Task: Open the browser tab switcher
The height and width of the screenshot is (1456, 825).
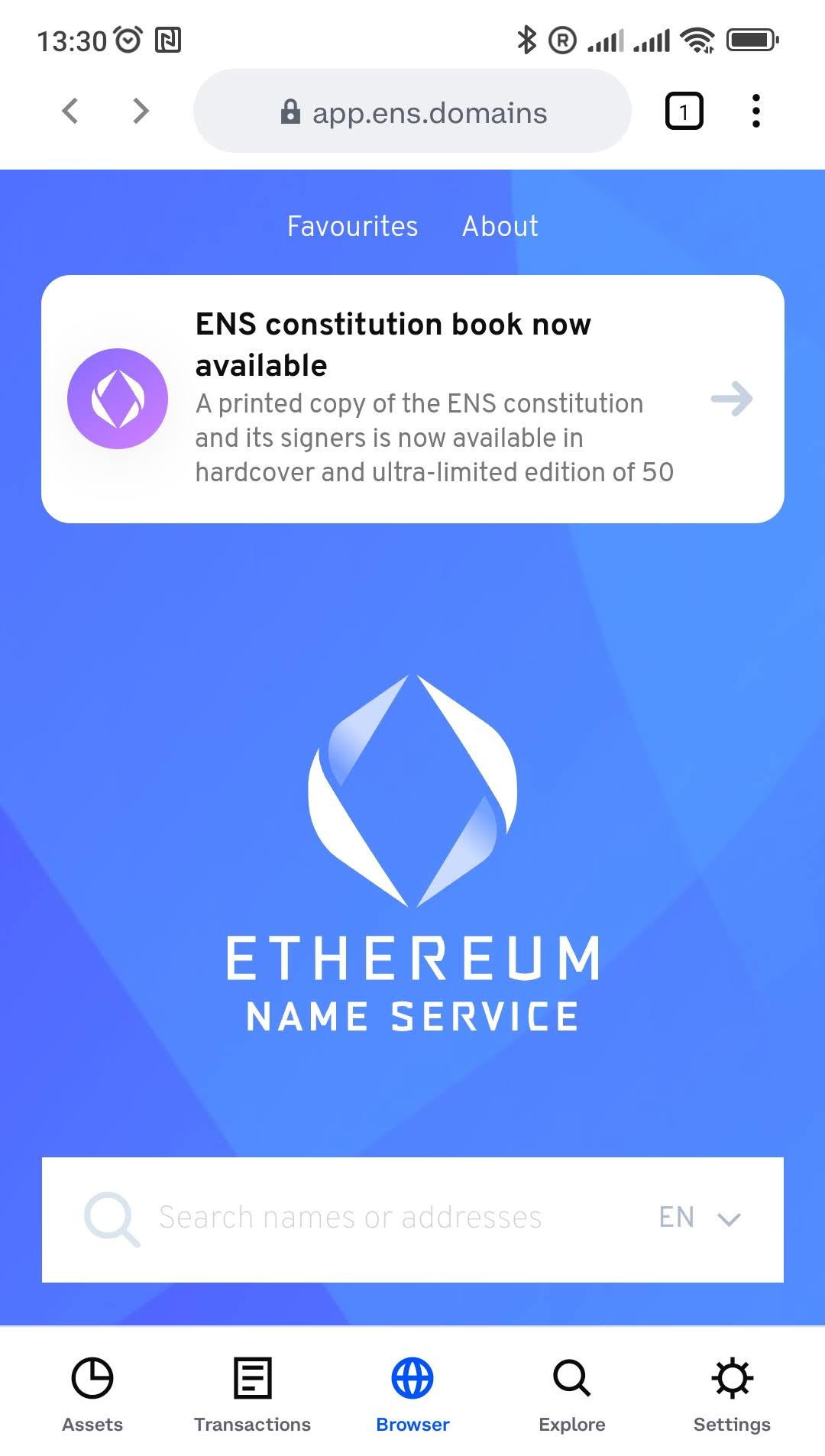Action: [x=684, y=112]
